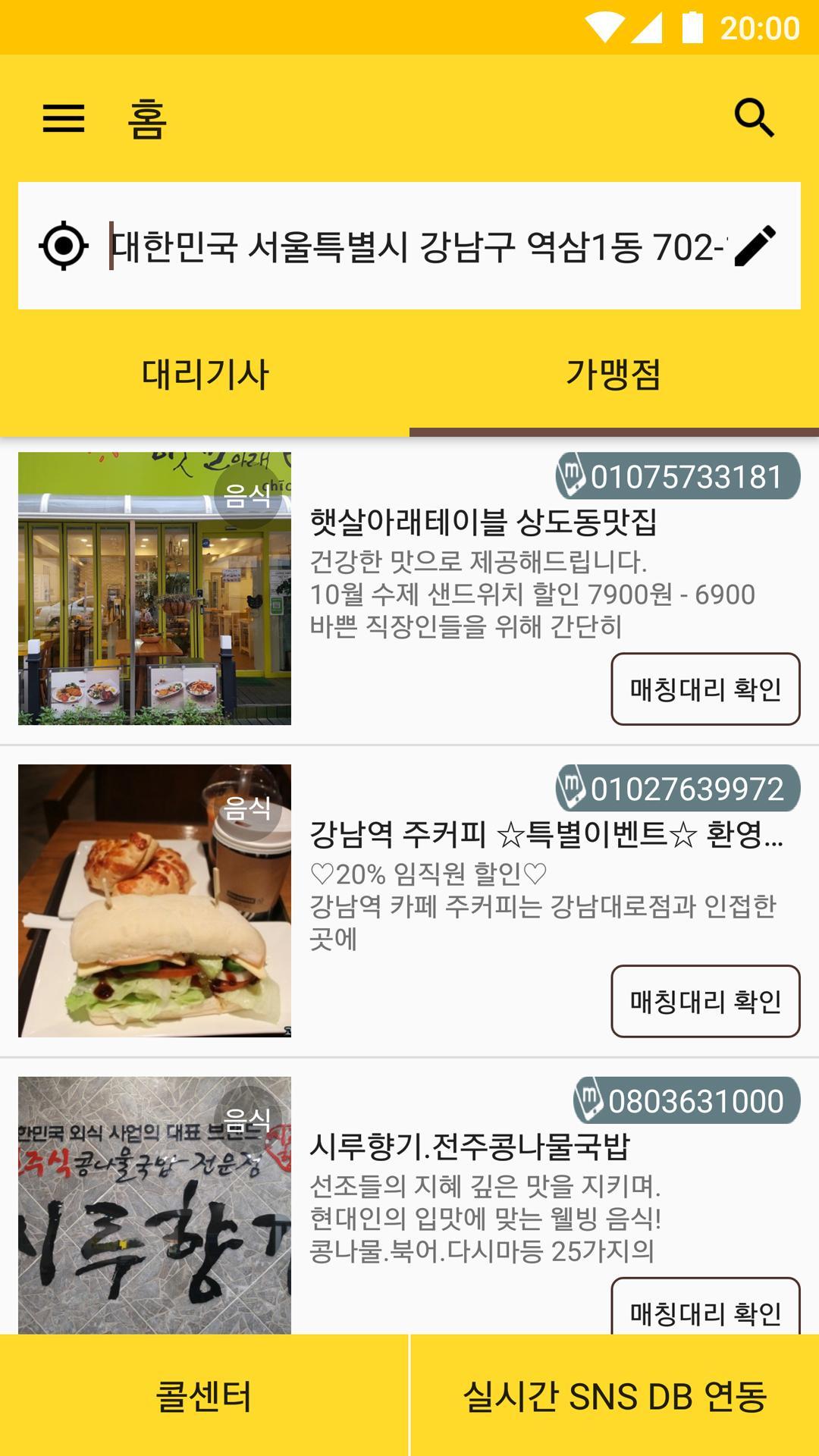
Task: Open 실시간 SNS DB 연동
Action: click(x=615, y=1395)
